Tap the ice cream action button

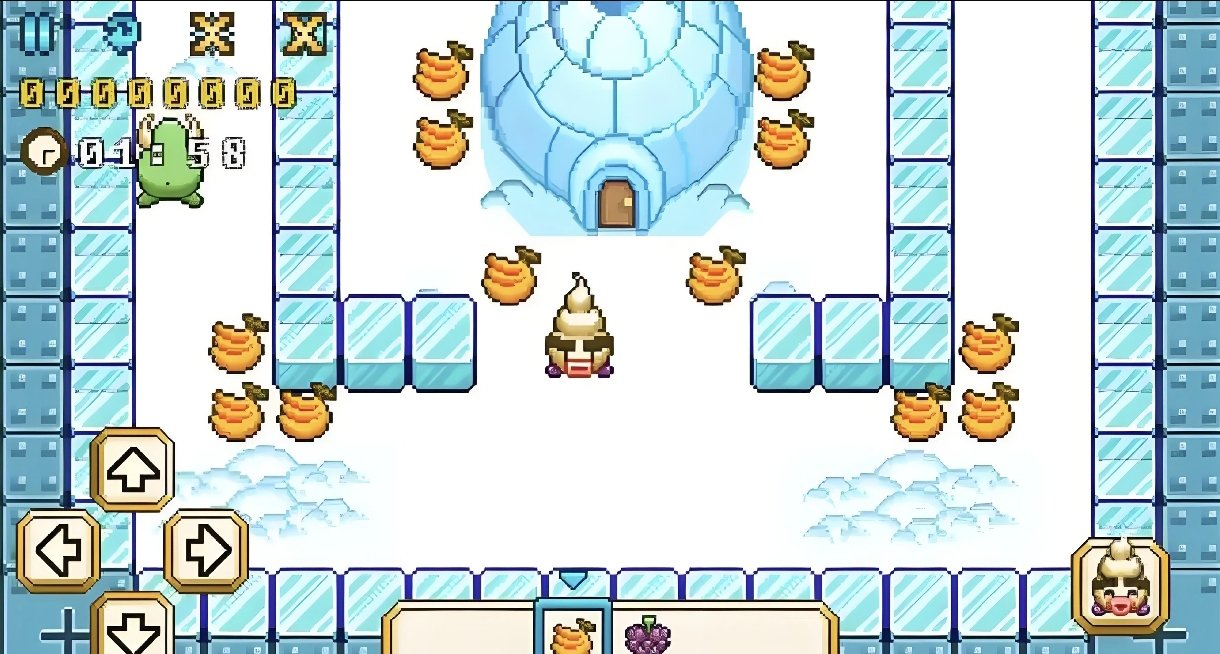[1120, 585]
